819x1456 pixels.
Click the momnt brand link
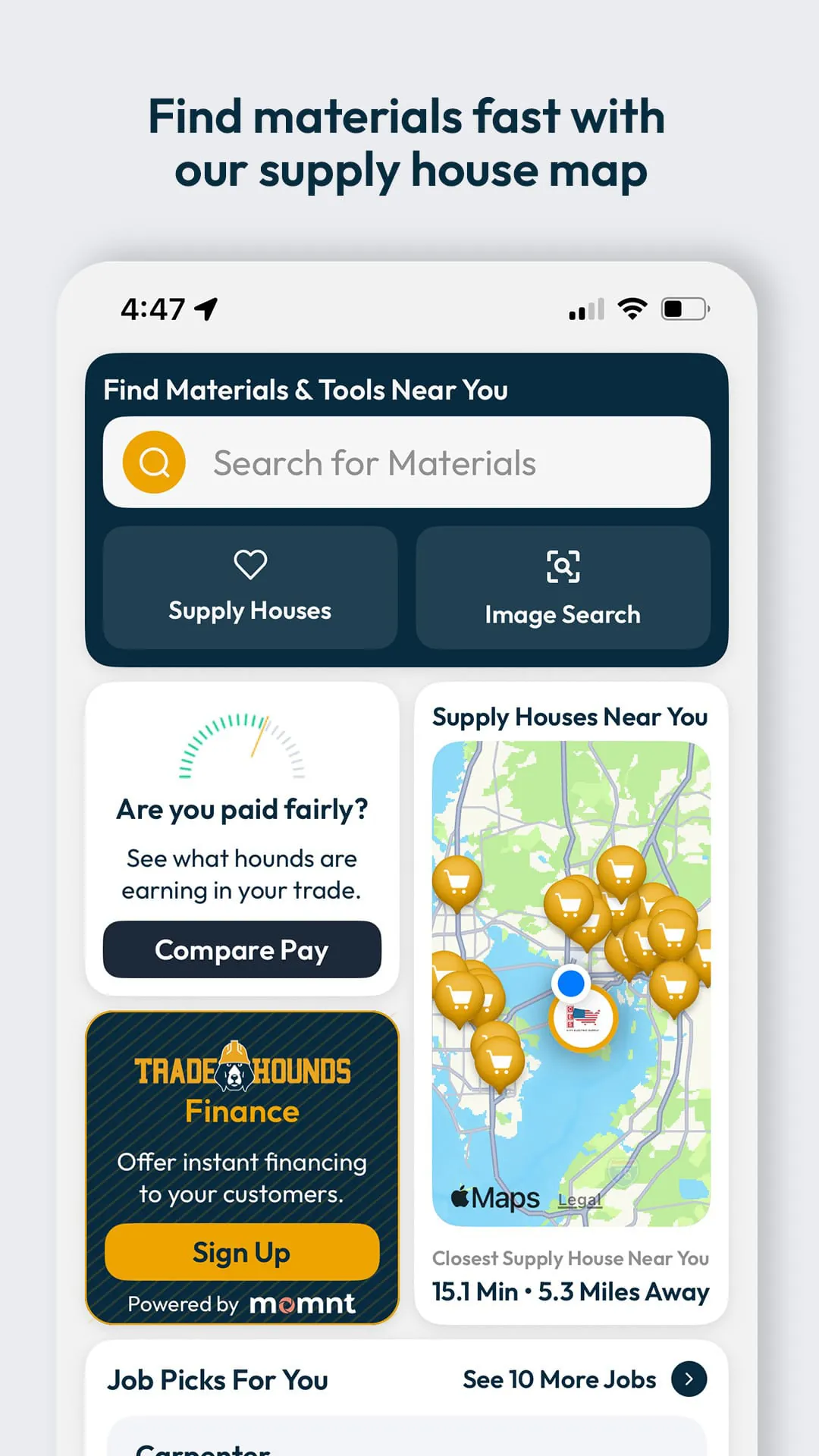300,1304
